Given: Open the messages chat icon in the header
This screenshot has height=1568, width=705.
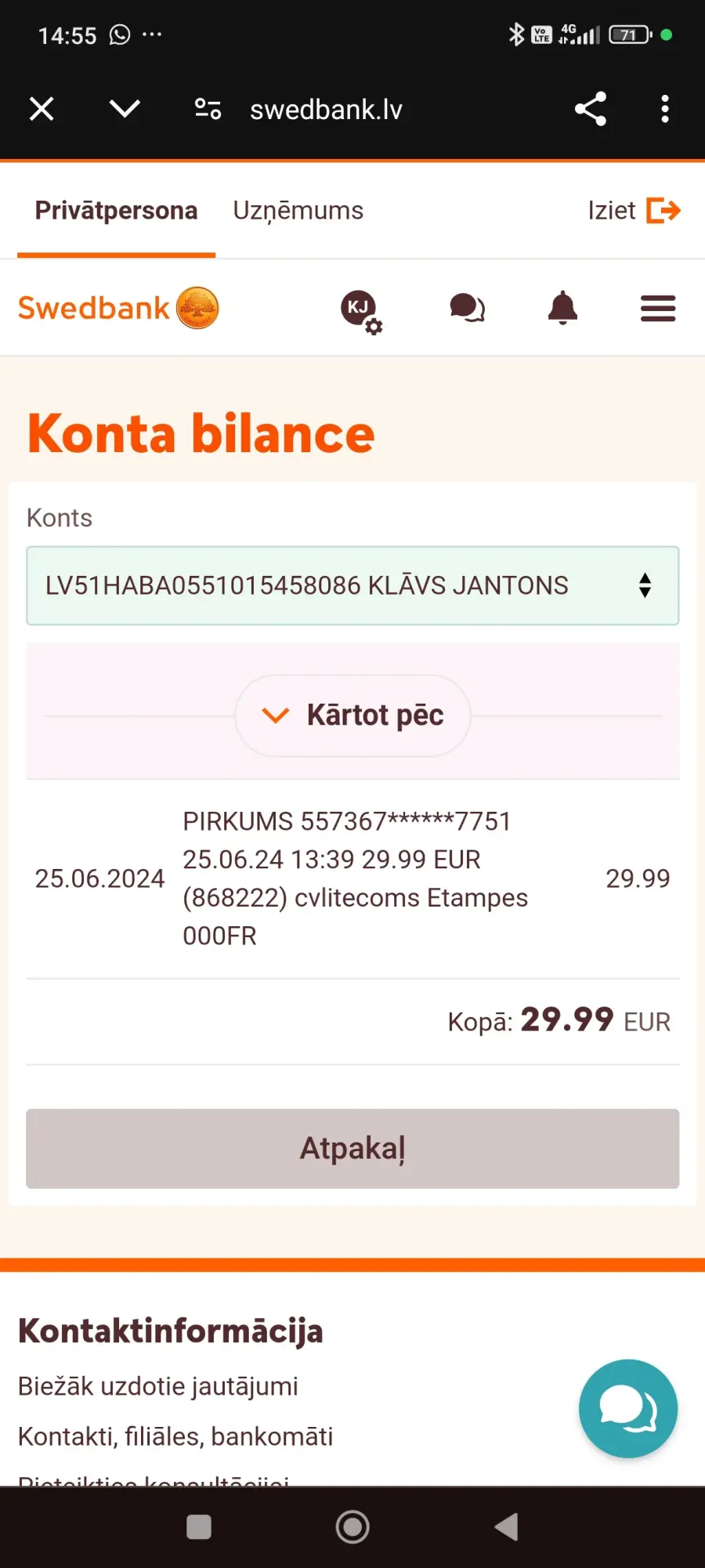Looking at the screenshot, I should [468, 308].
